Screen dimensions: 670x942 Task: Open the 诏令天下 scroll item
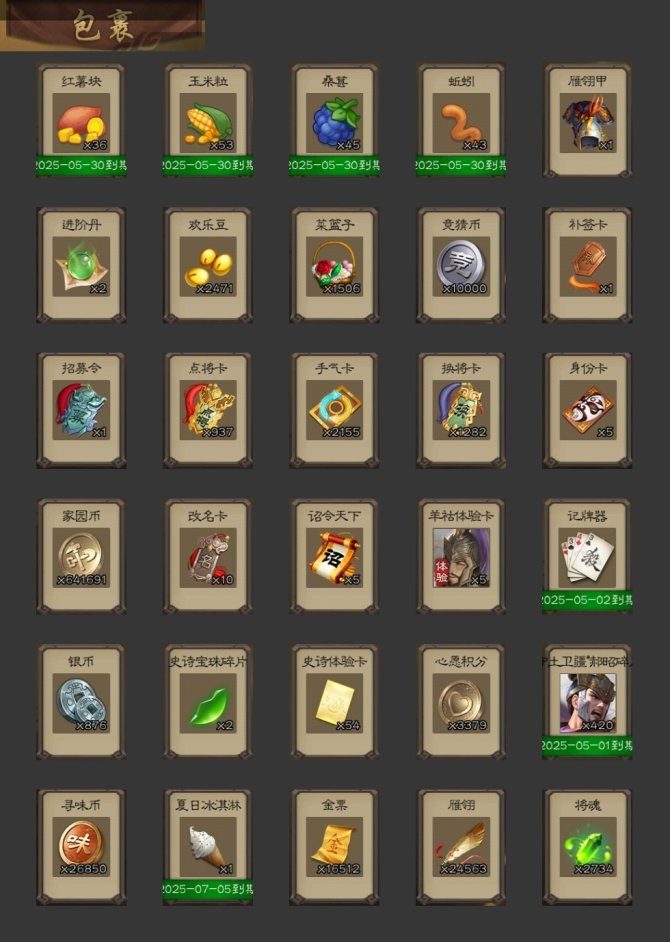[x=335, y=557]
